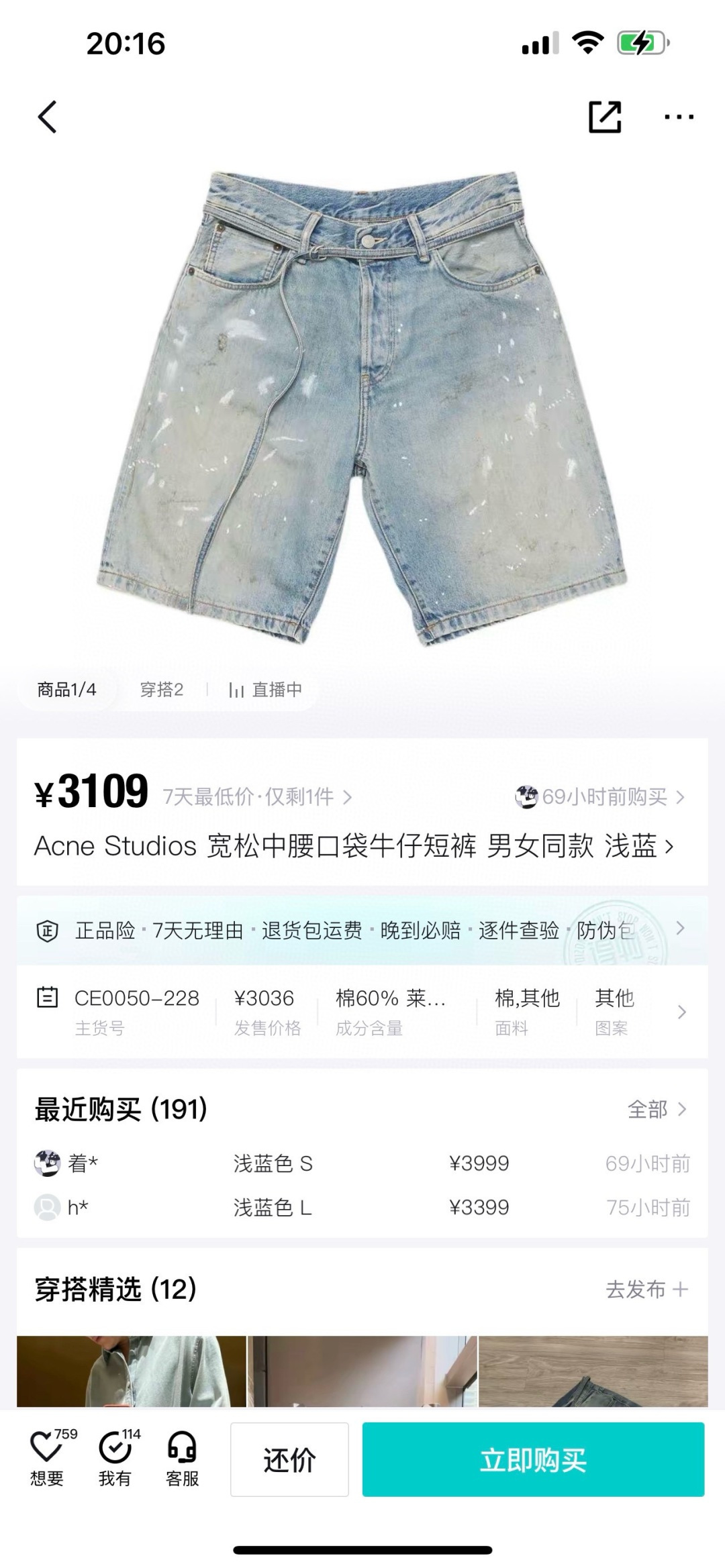Open the three-dot overflow menu
The height and width of the screenshot is (1568, 725).
678,117
